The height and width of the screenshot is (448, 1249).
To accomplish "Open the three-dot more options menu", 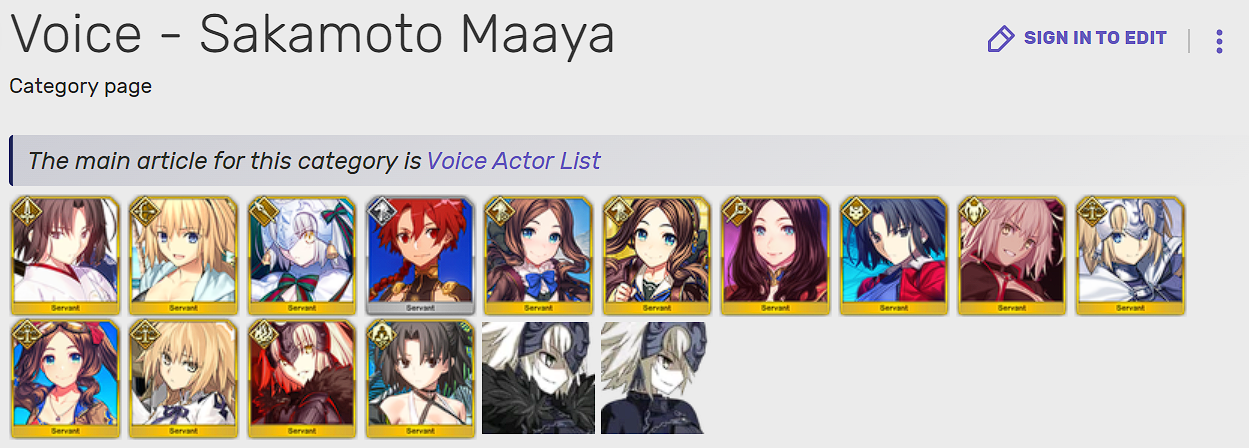I will coord(1219,41).
